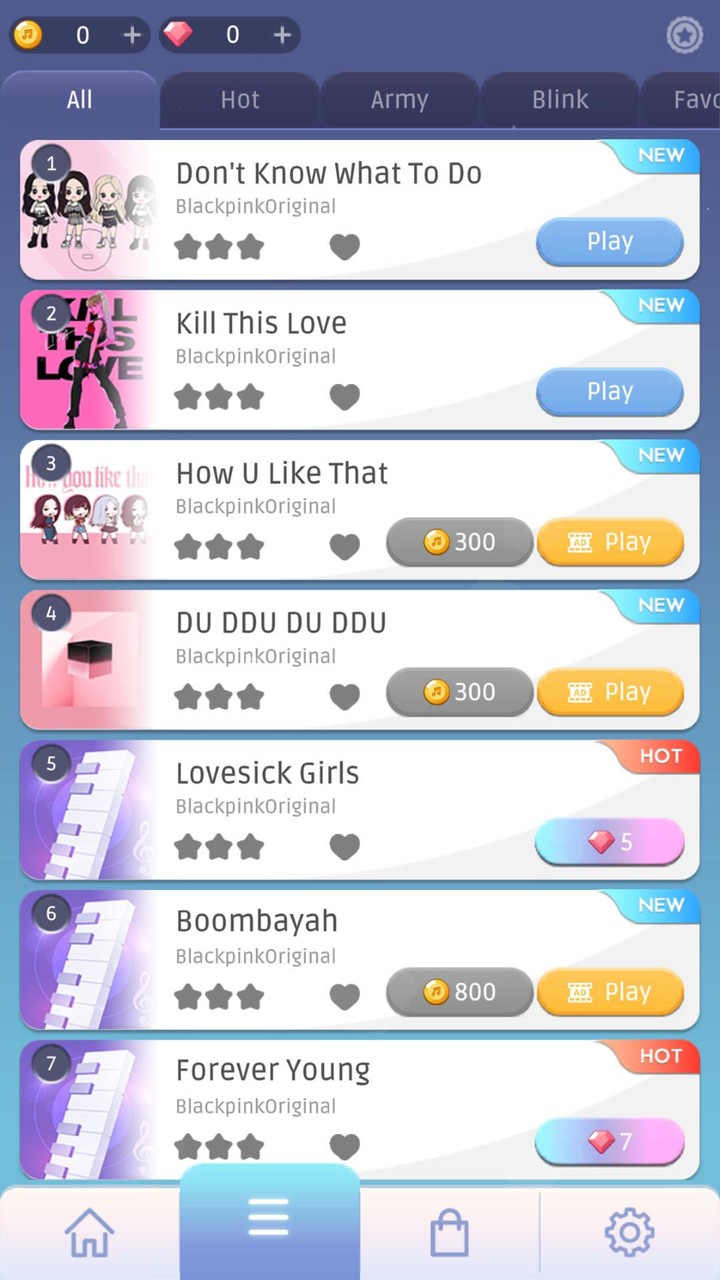This screenshot has width=720, height=1280.
Task: Favorite the song Kill This Love
Action: point(344,397)
